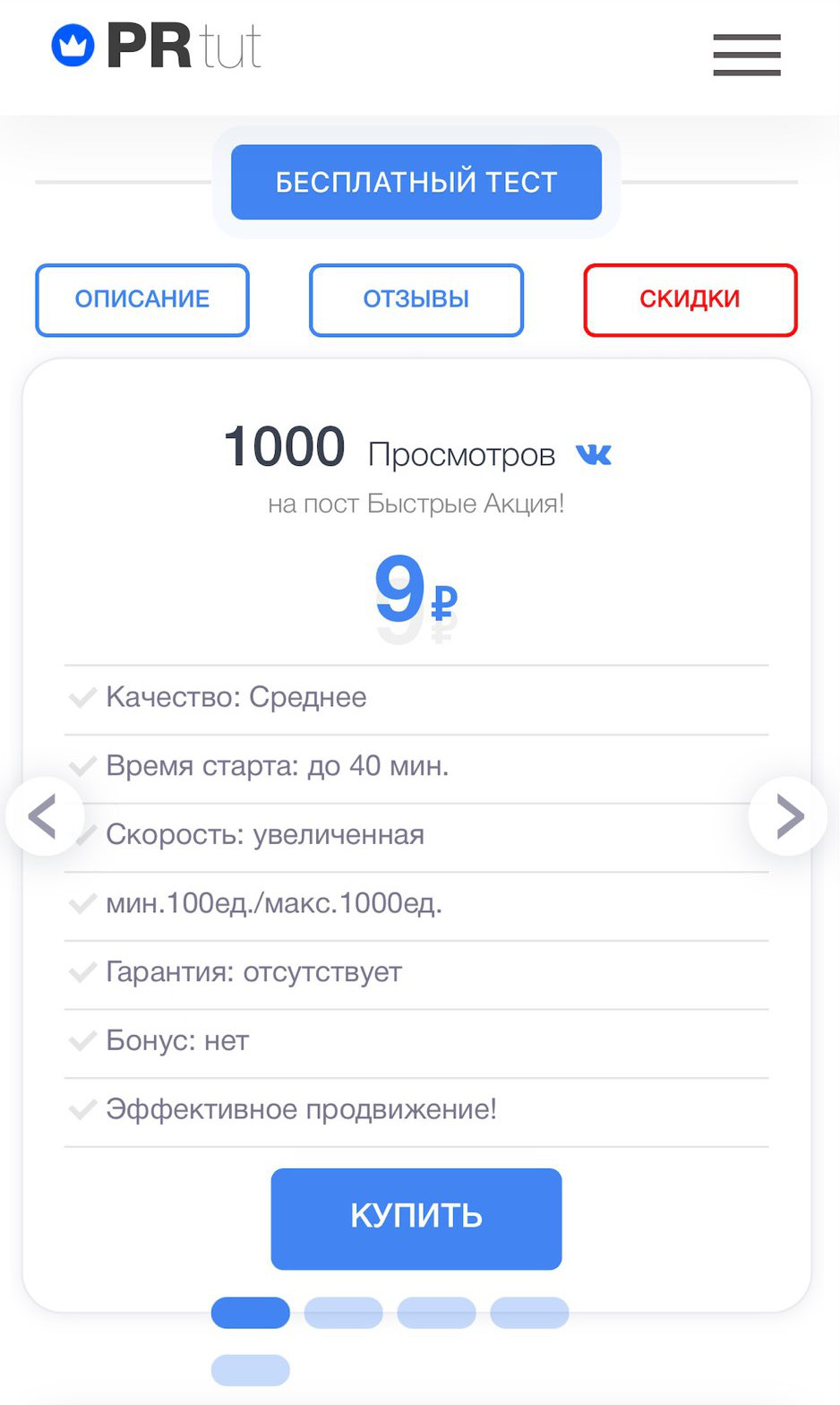Buy 1000 views with КУПИТЬ
This screenshot has width=840, height=1405.
(416, 1219)
